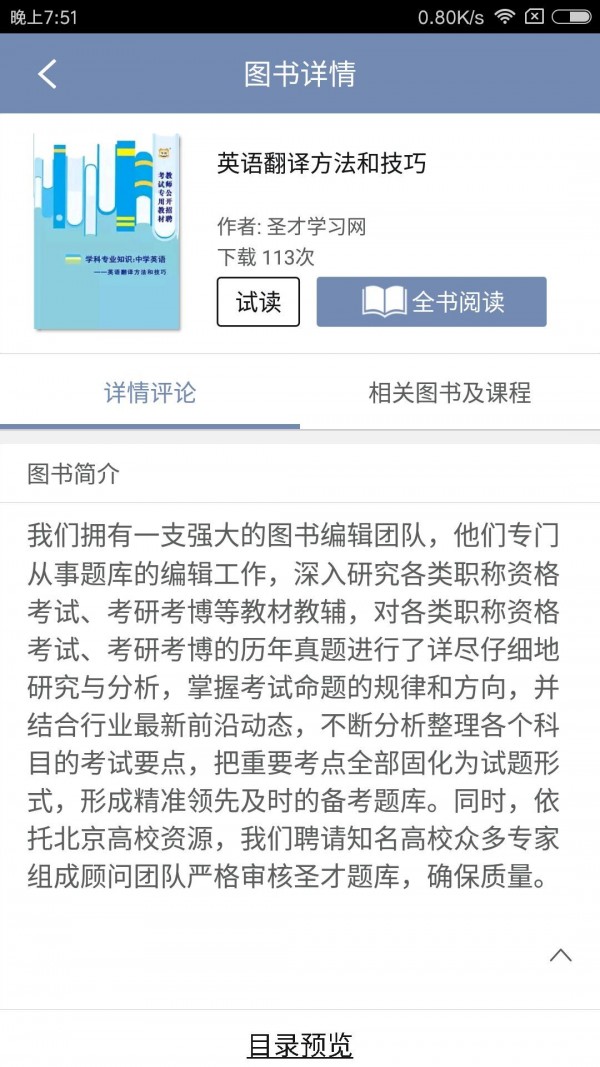600x1067 pixels.
Task: Tap the 英语翻译方法和技巧 book cover
Action: click(107, 231)
